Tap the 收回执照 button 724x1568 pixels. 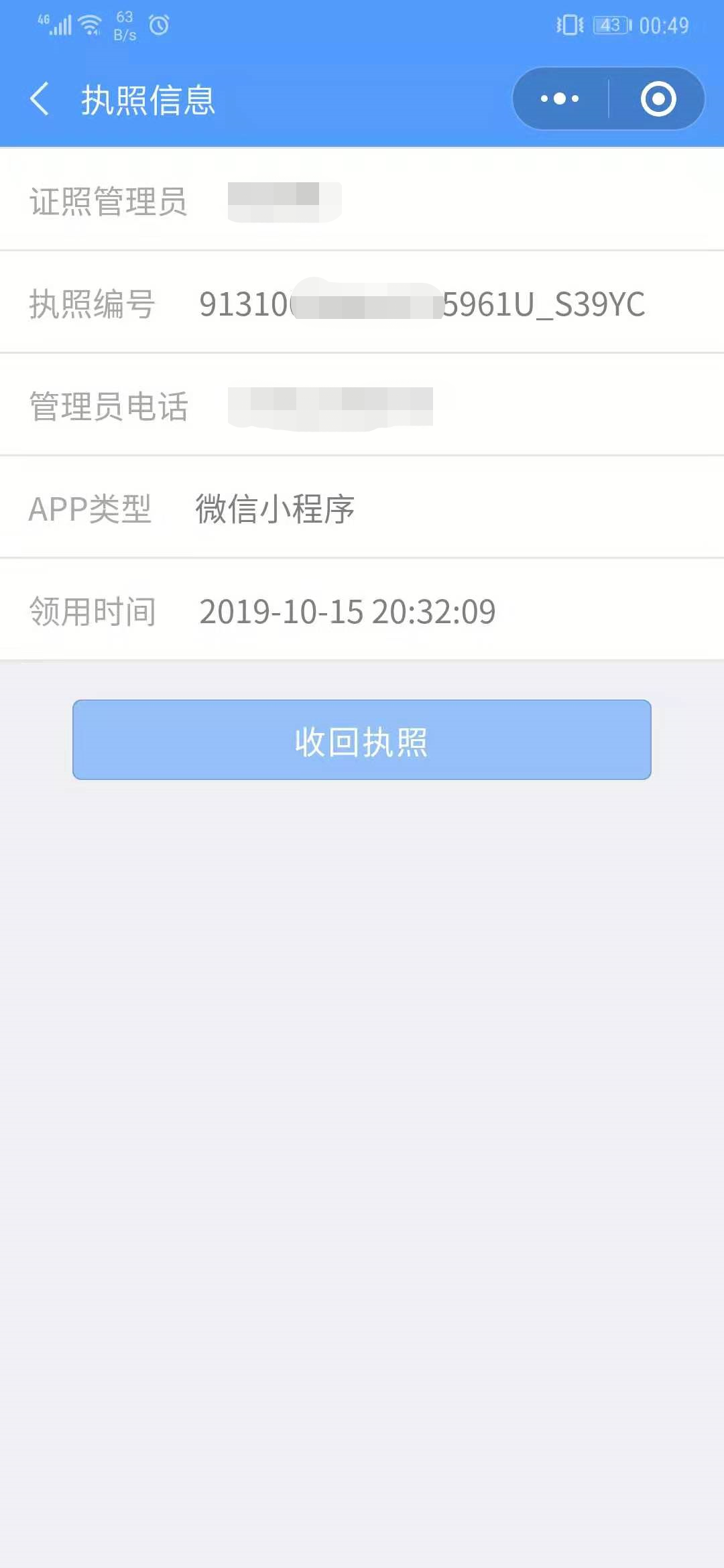click(362, 740)
